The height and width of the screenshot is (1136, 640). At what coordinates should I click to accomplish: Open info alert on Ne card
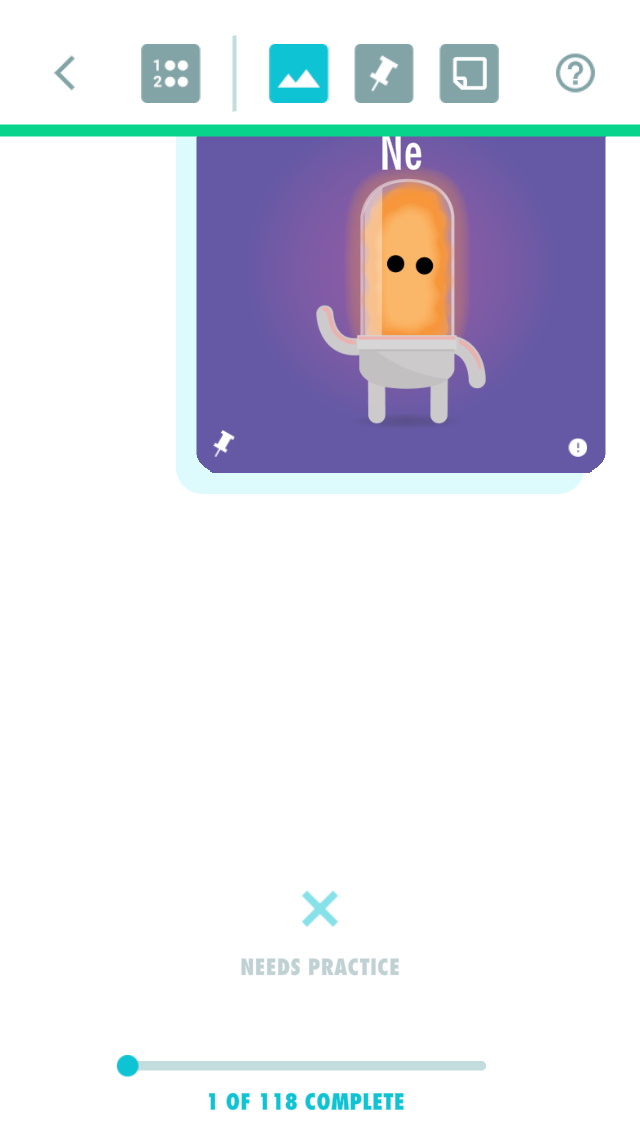[577, 447]
